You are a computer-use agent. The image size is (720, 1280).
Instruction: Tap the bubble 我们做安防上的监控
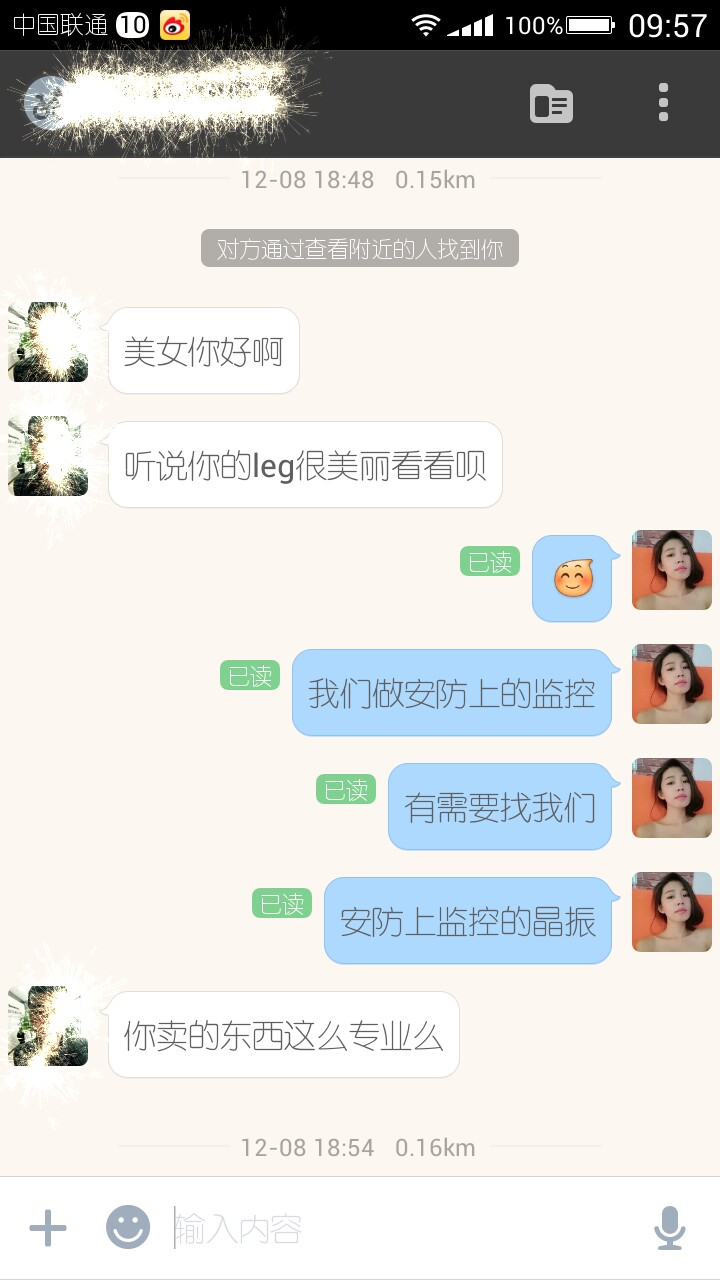click(452, 693)
